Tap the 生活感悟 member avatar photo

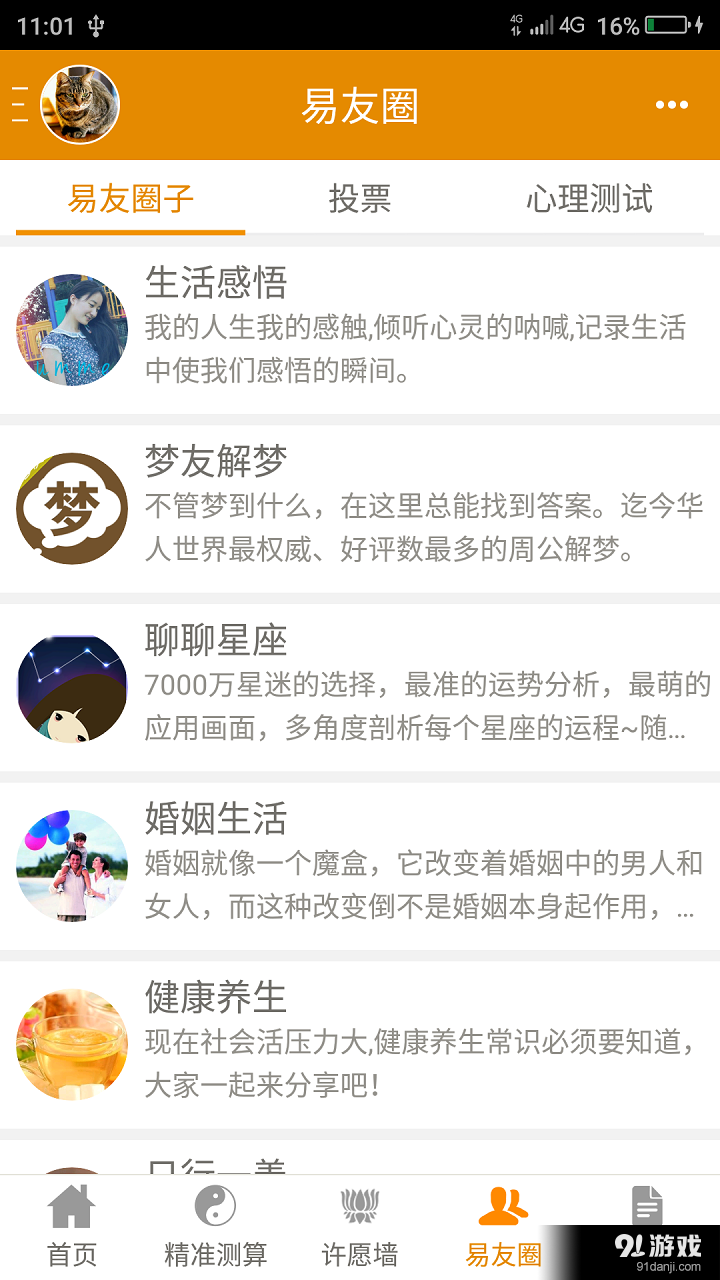pos(71,329)
